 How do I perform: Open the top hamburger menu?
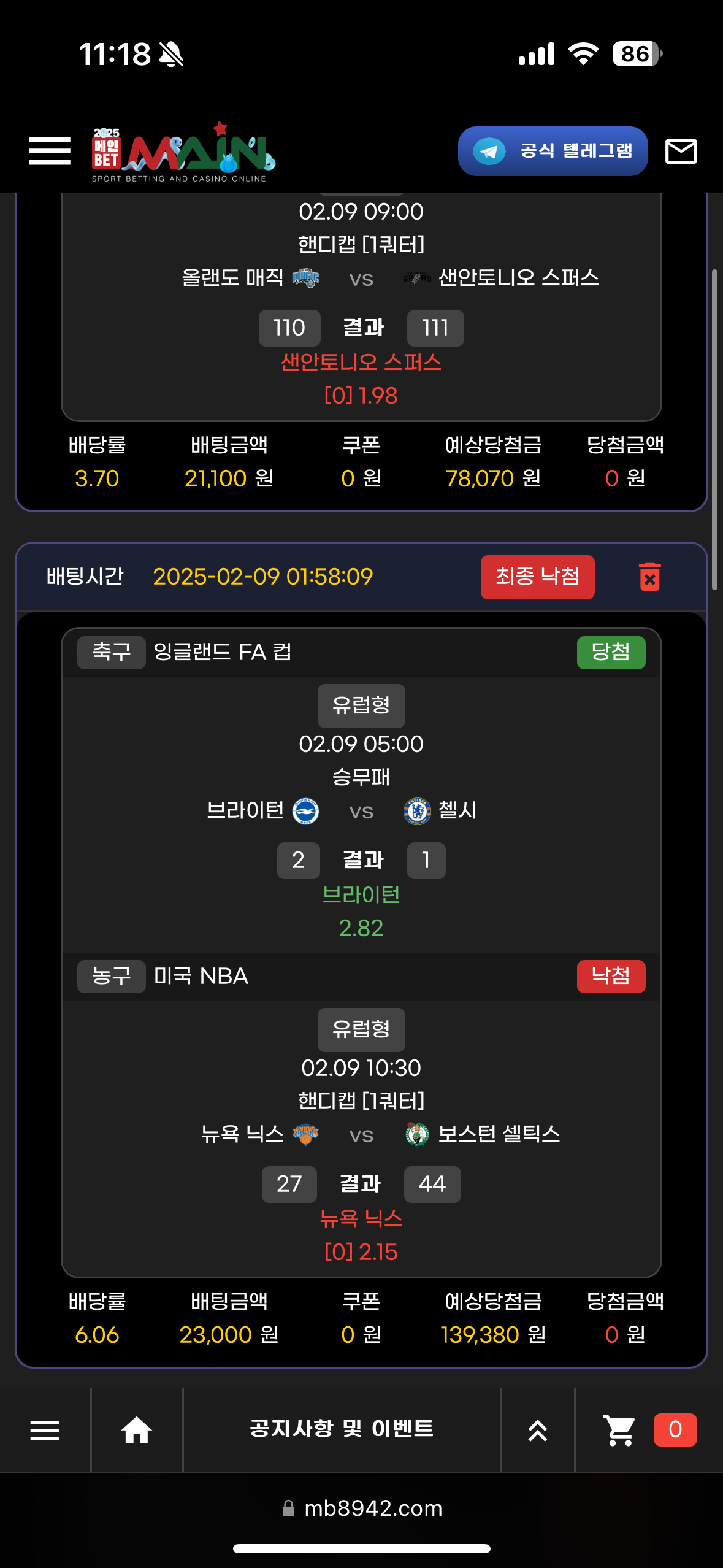[x=50, y=151]
